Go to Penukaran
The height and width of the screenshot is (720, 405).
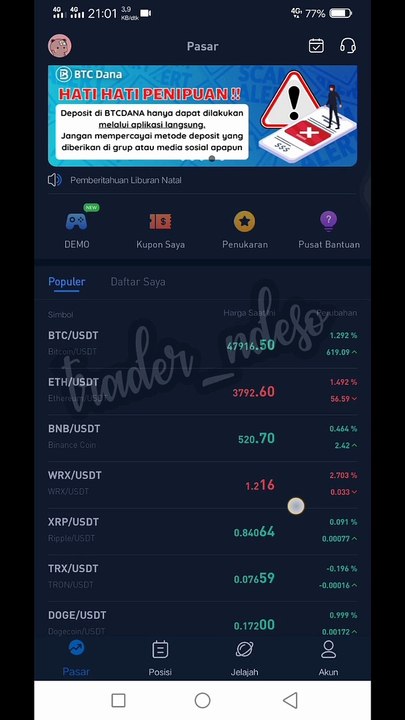coord(245,231)
